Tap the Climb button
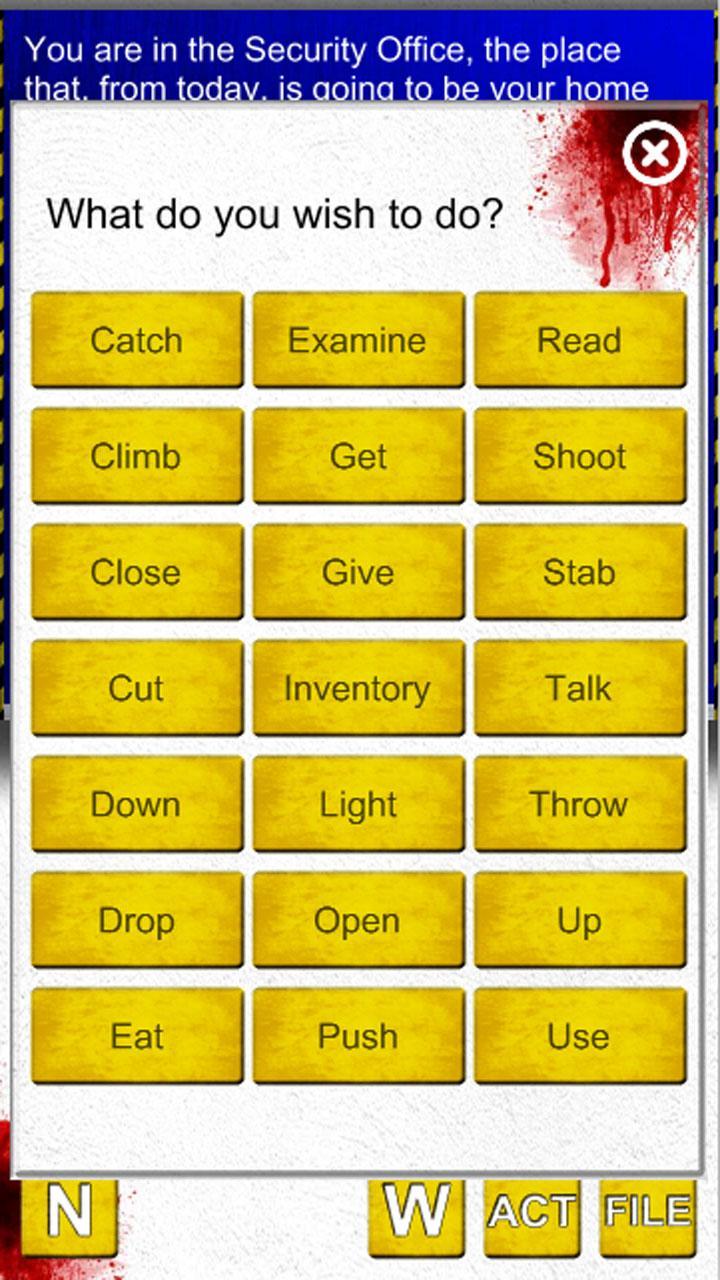Viewport: 720px width, 1280px height. click(x=137, y=456)
